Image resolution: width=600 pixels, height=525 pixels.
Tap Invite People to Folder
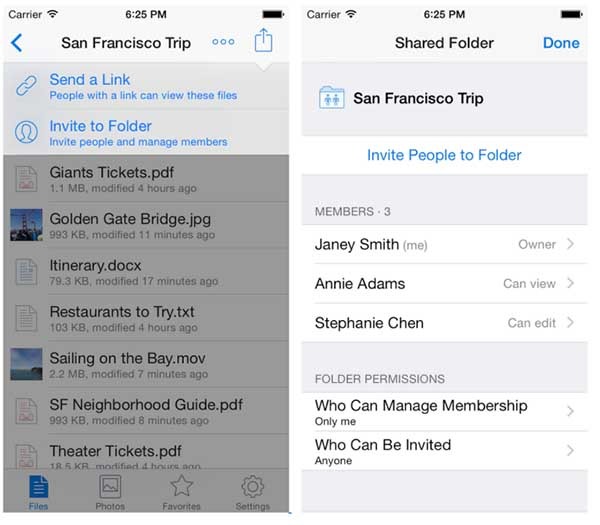tap(444, 155)
